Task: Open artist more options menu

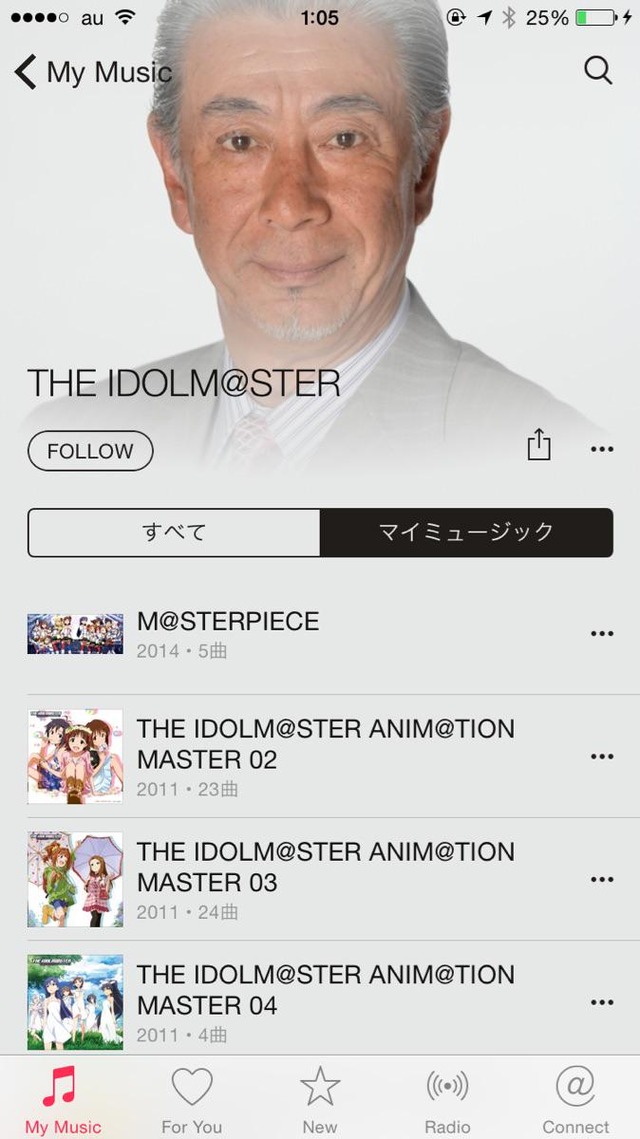Action: pos(602,450)
